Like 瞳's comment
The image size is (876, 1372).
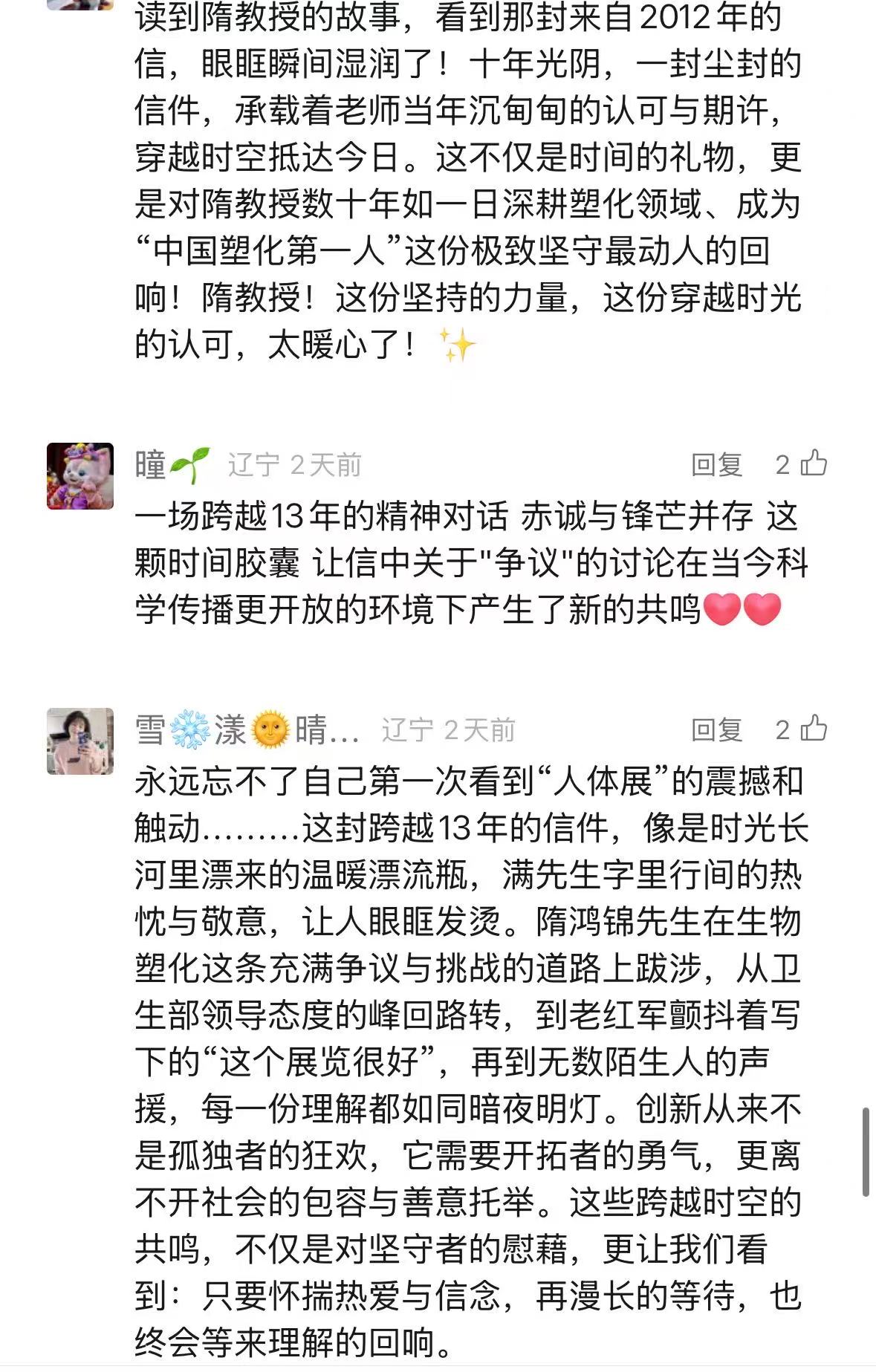814,464
